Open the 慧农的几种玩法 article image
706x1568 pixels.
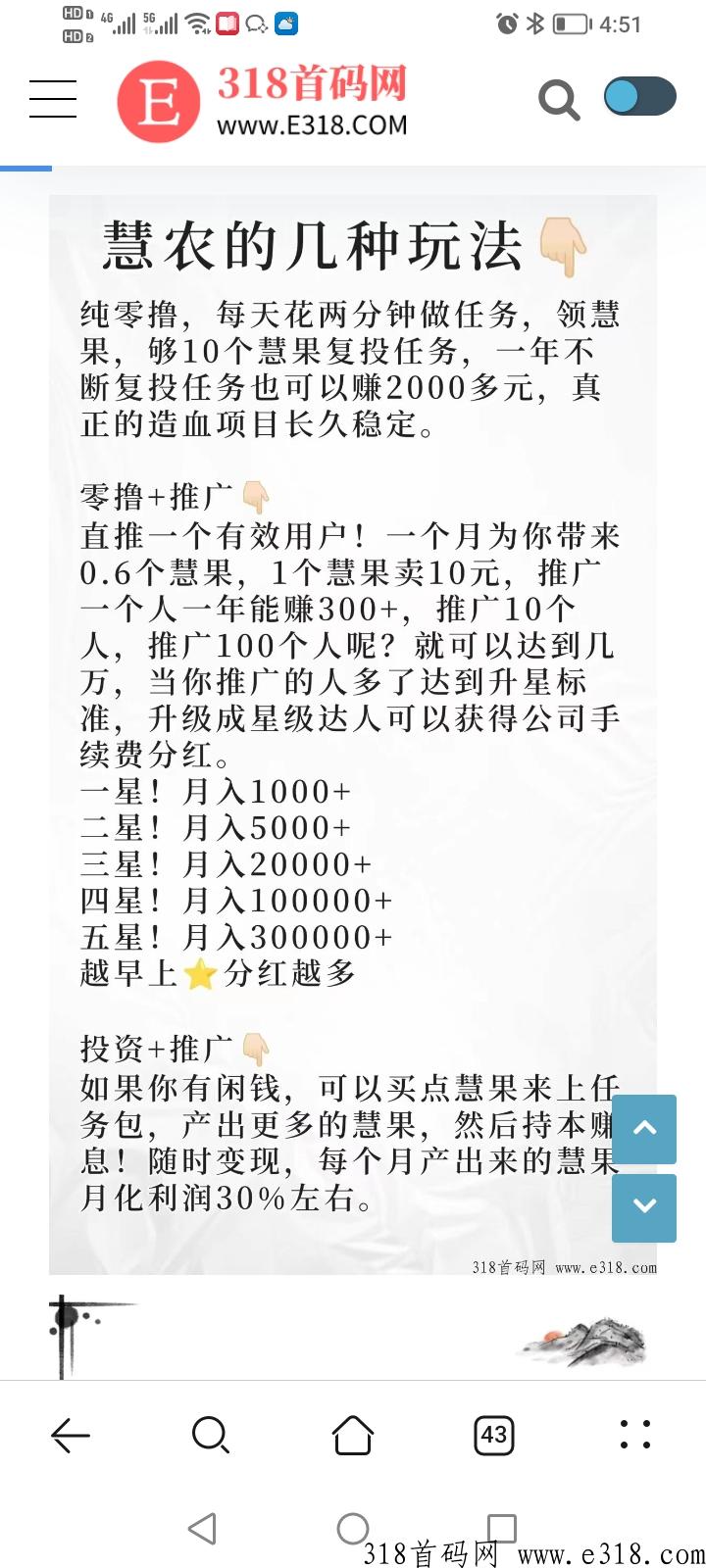click(353, 735)
